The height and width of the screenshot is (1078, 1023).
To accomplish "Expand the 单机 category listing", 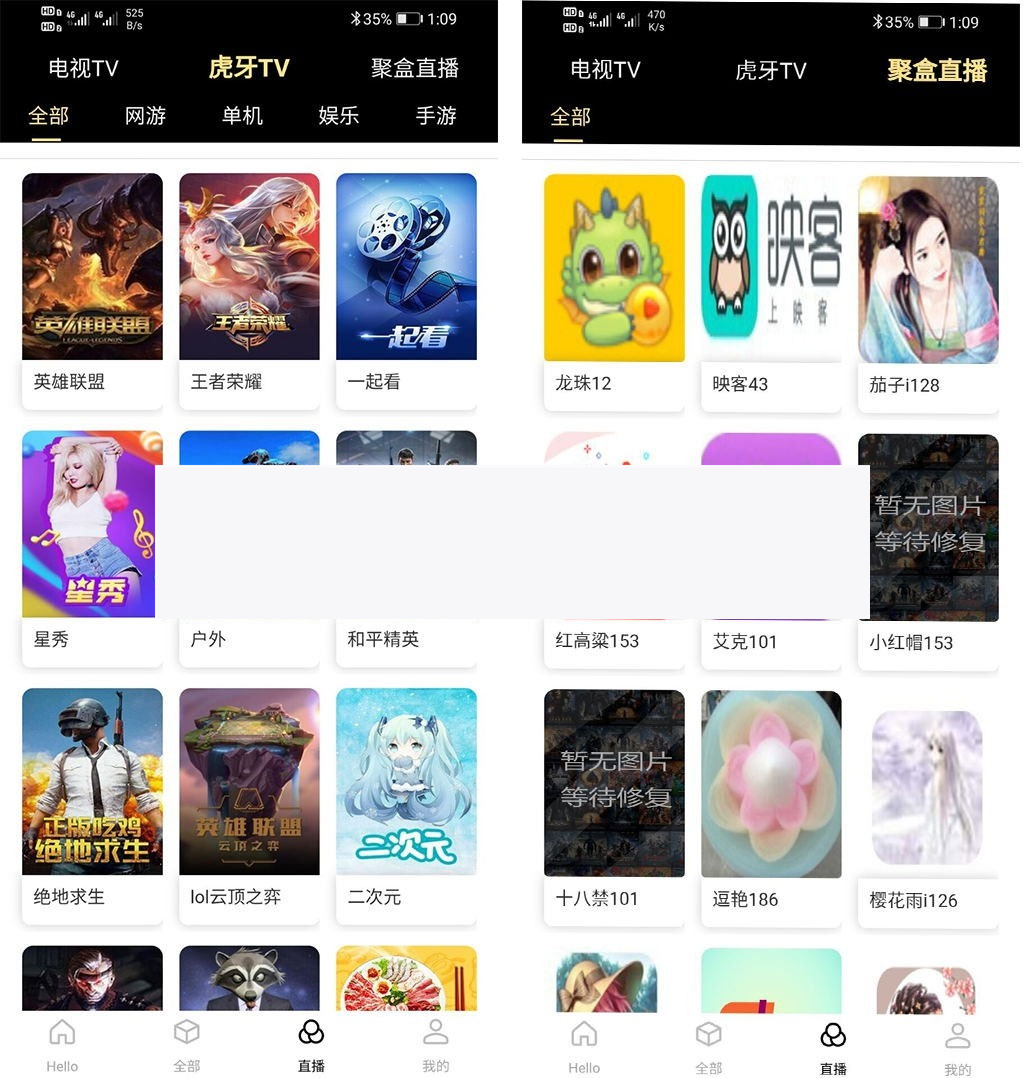I will 241,116.
